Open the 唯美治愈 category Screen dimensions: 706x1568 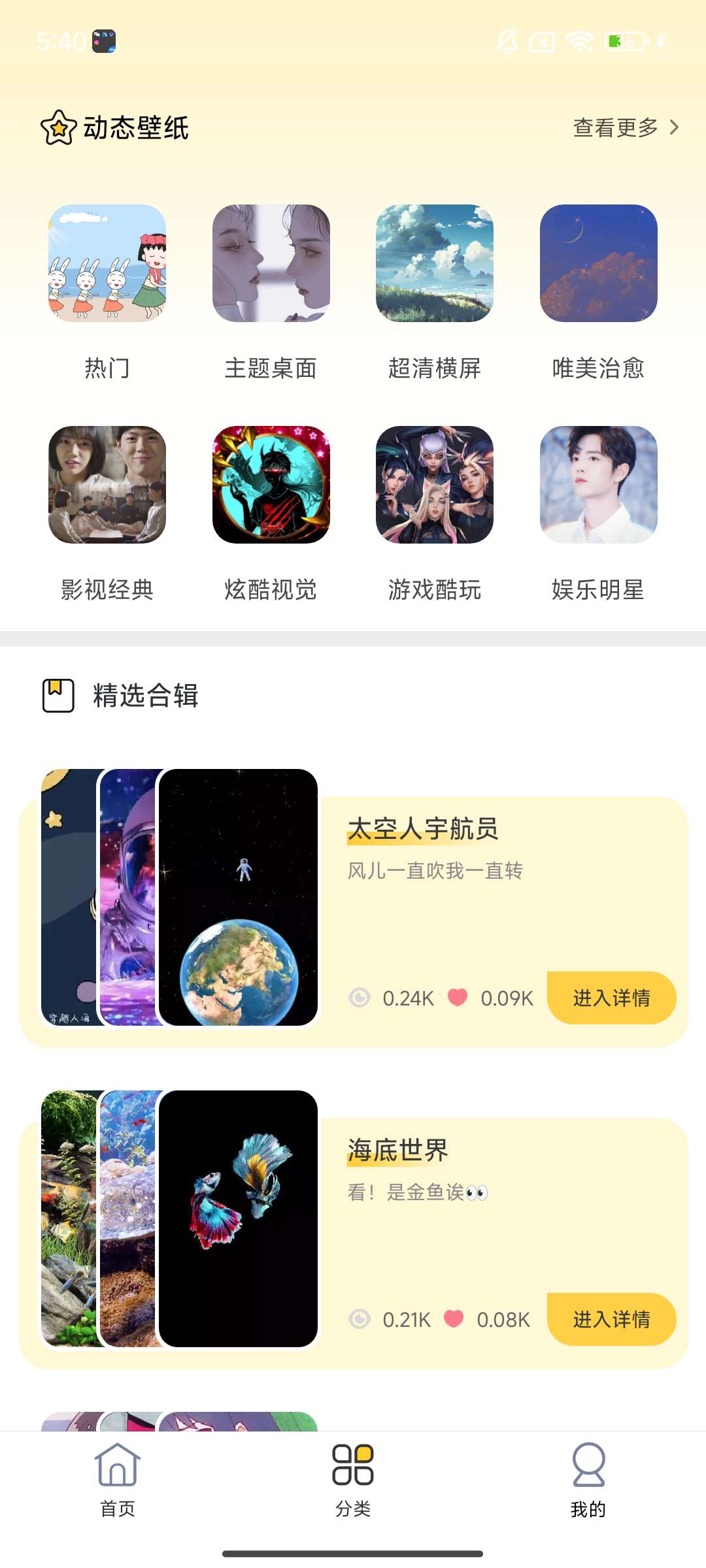pyautogui.click(x=598, y=264)
